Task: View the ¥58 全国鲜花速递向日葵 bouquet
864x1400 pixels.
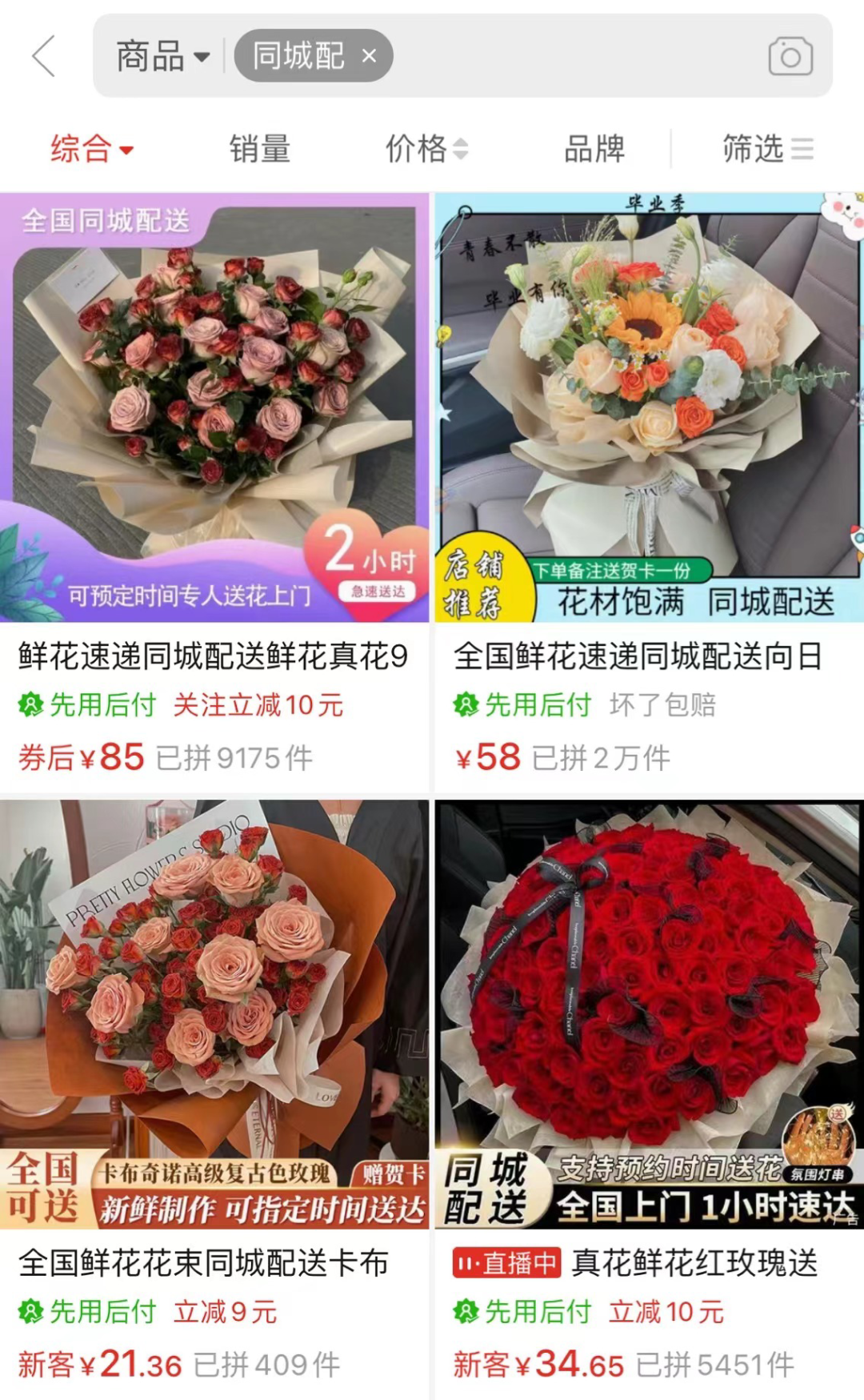Action: [649, 408]
